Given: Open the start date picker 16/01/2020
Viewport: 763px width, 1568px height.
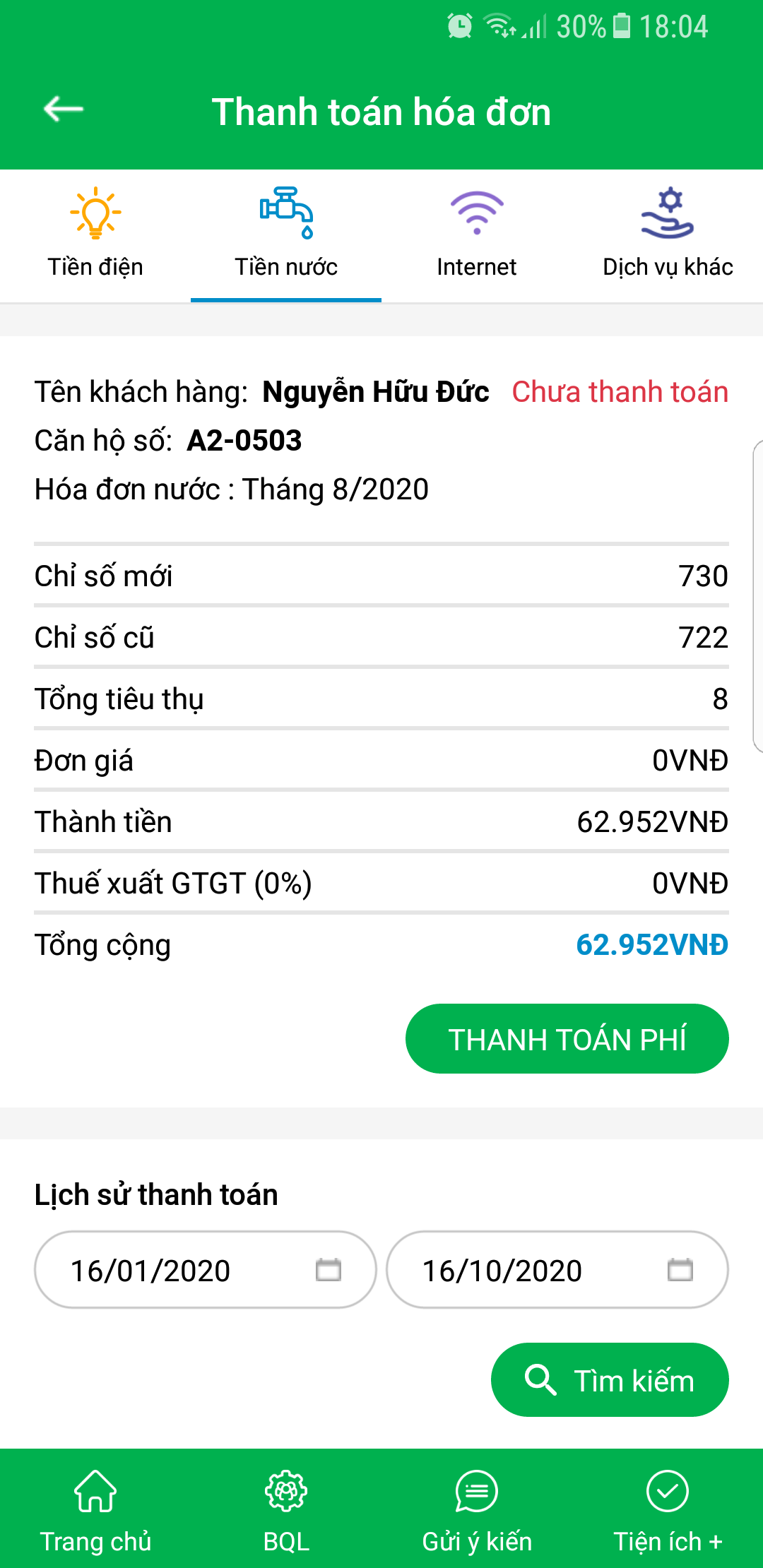Looking at the screenshot, I should (205, 1270).
